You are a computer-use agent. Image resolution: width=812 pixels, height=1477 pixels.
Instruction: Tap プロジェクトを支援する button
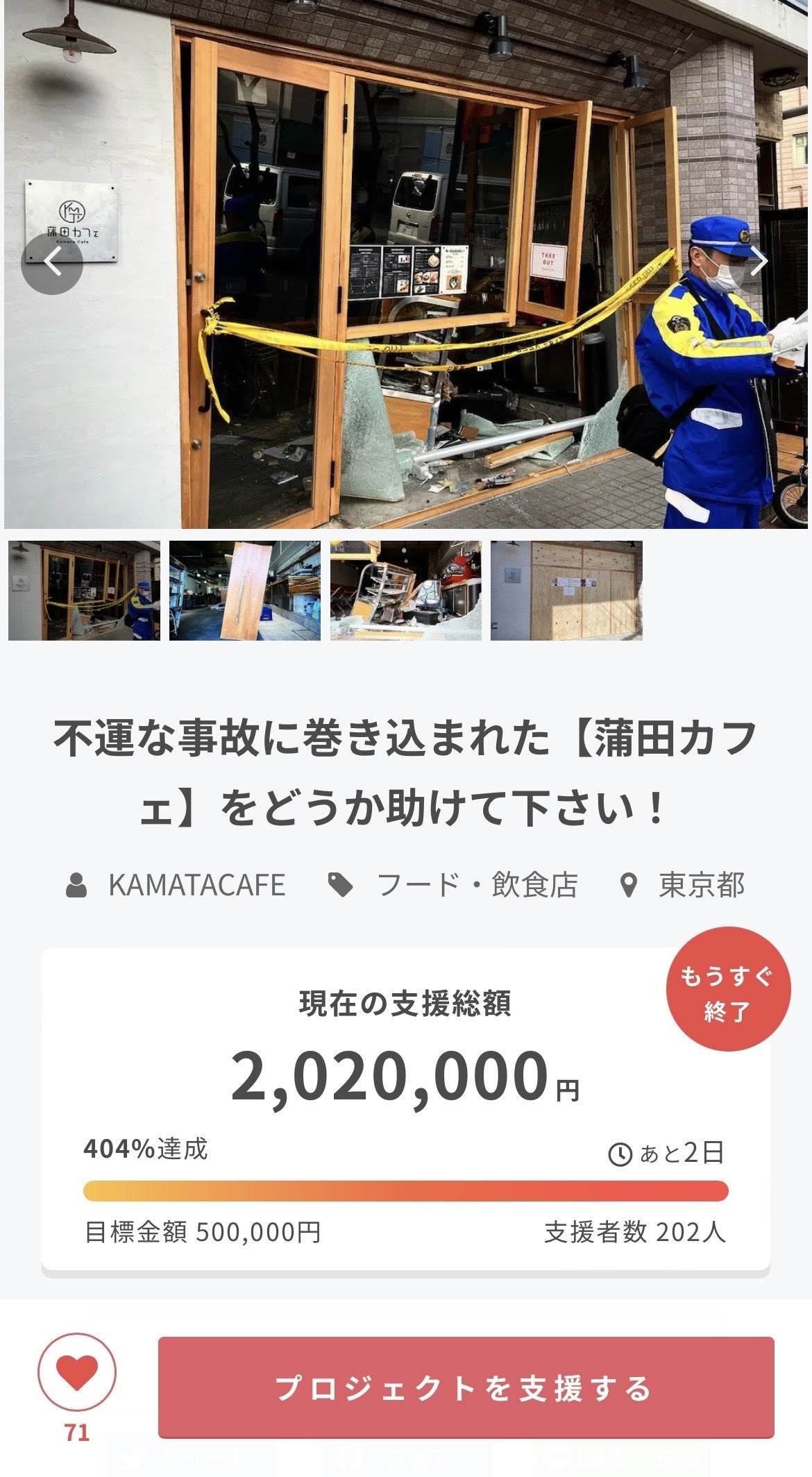[466, 1387]
